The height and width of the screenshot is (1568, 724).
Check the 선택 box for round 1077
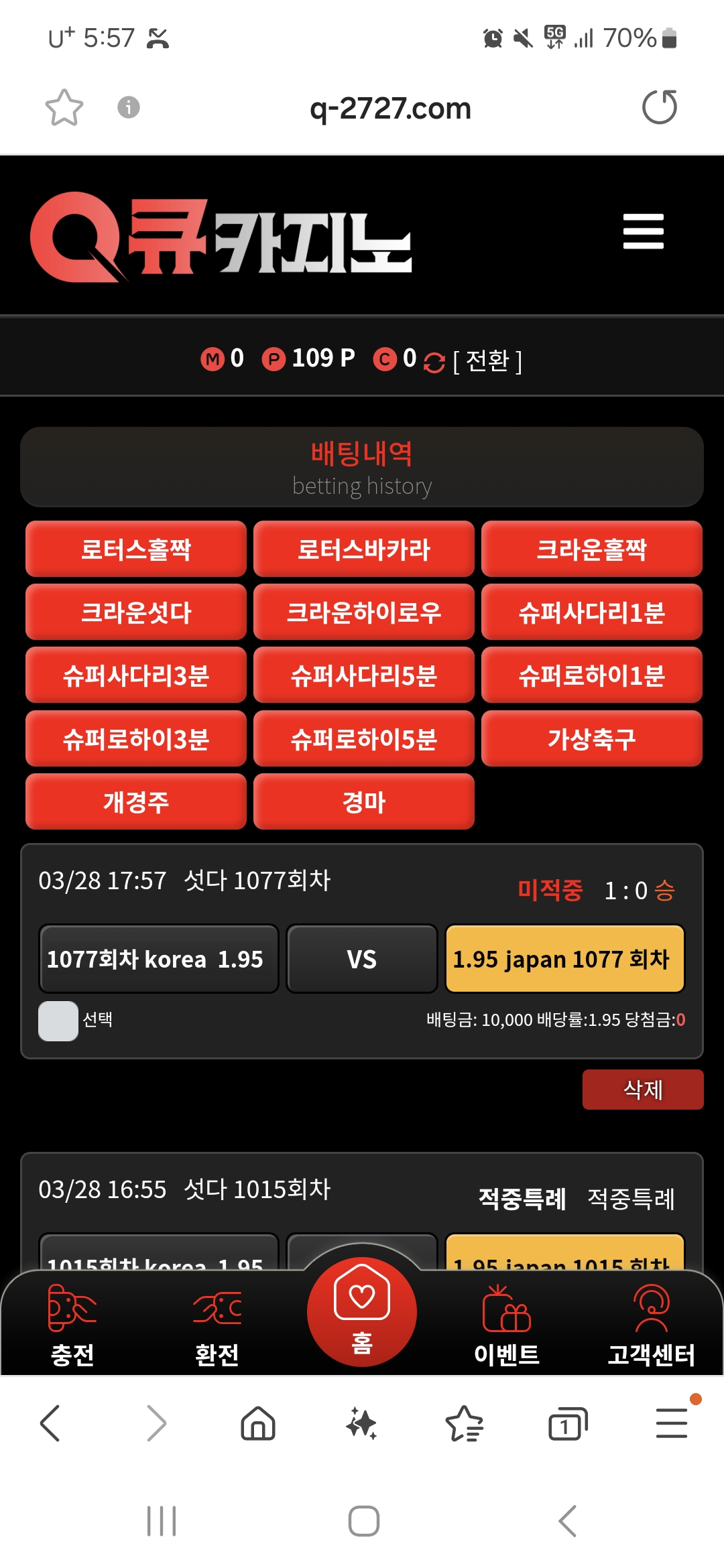tap(58, 1021)
